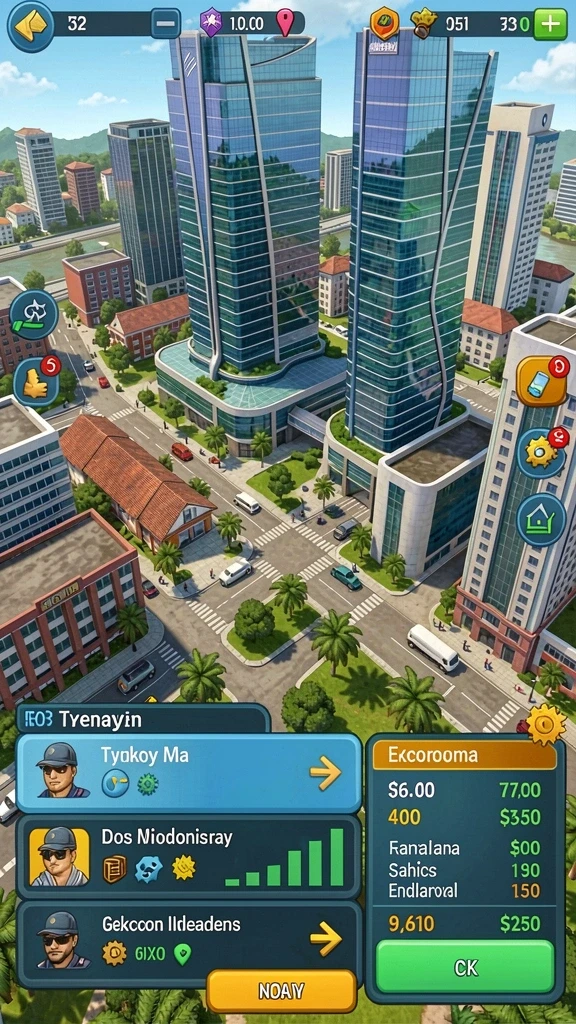Screen dimensions: 576x1024
Task: Tap the green plus button to add currency
Action: point(550,24)
